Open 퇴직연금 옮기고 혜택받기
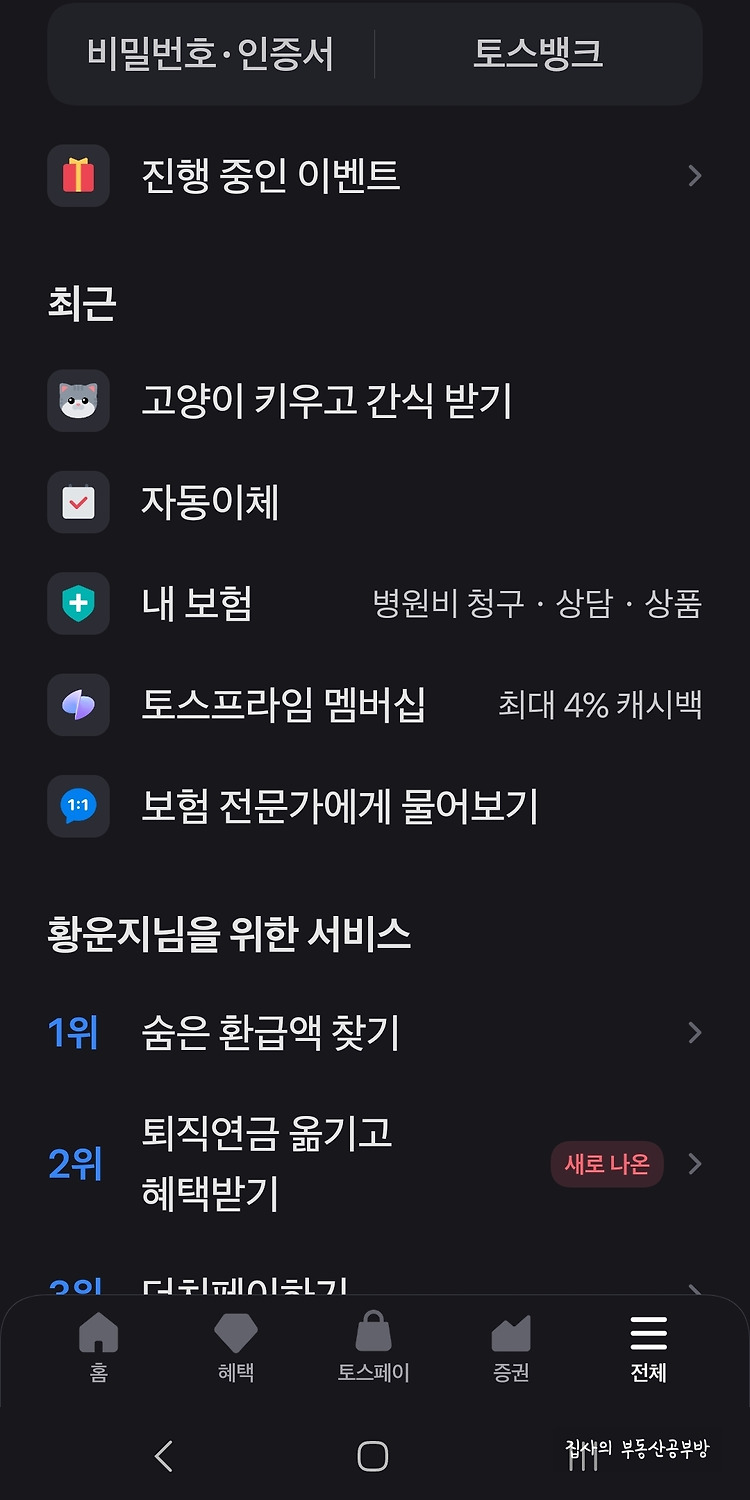 (375, 1164)
